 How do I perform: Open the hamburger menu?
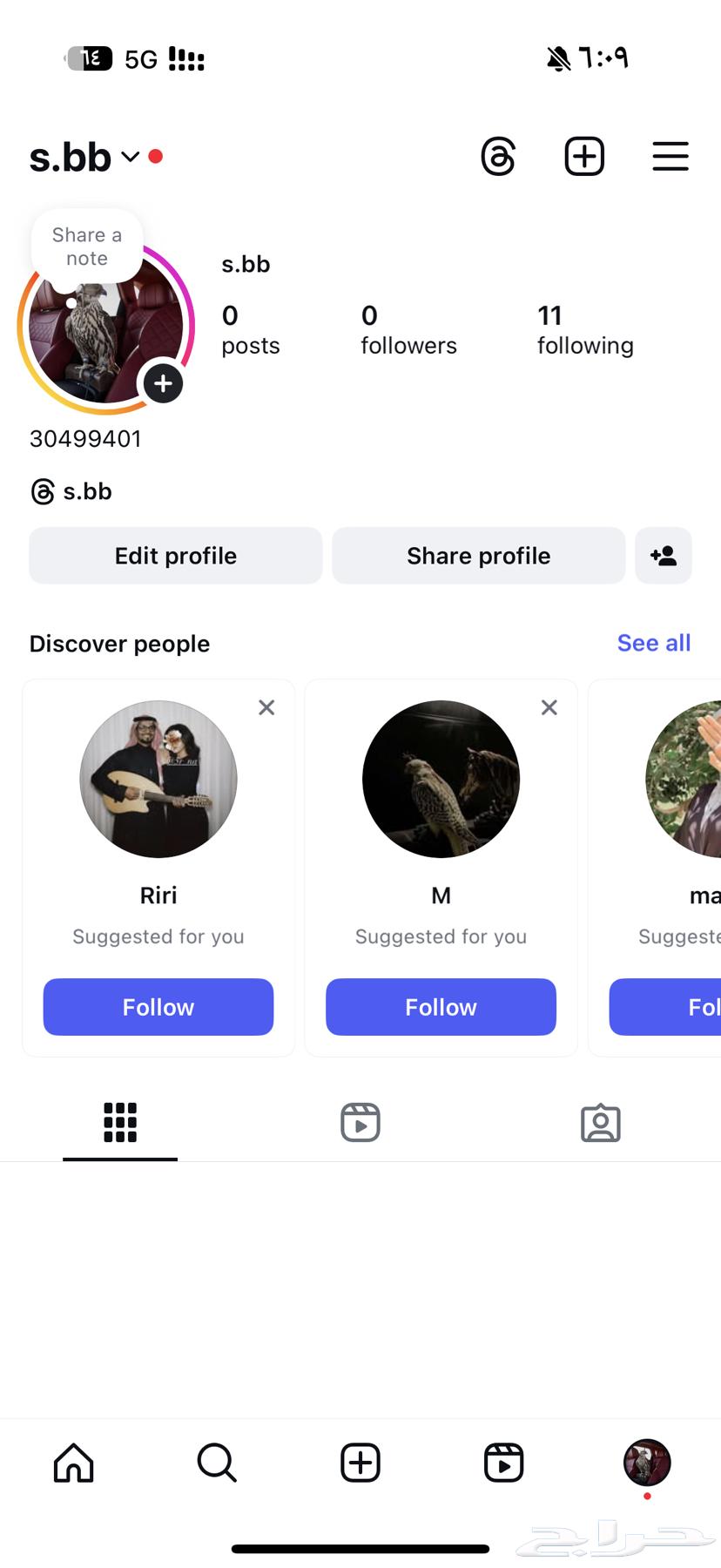point(670,157)
